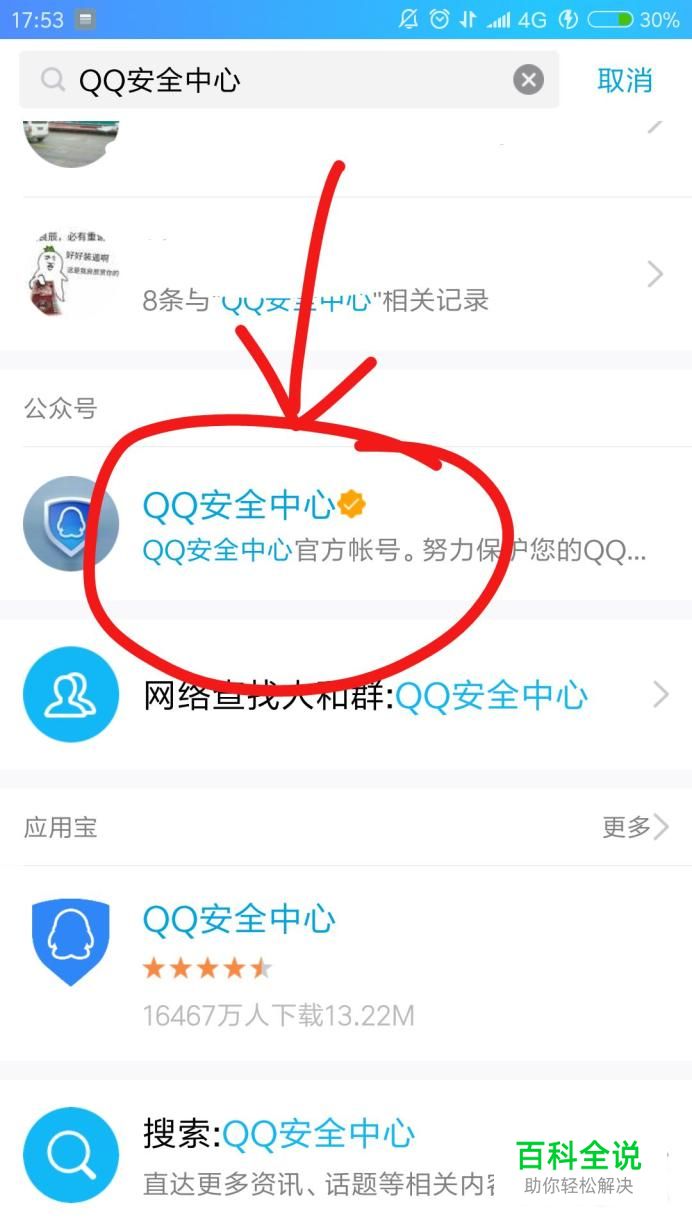
Task: Open QQ安全中心 official account
Action: point(345,524)
